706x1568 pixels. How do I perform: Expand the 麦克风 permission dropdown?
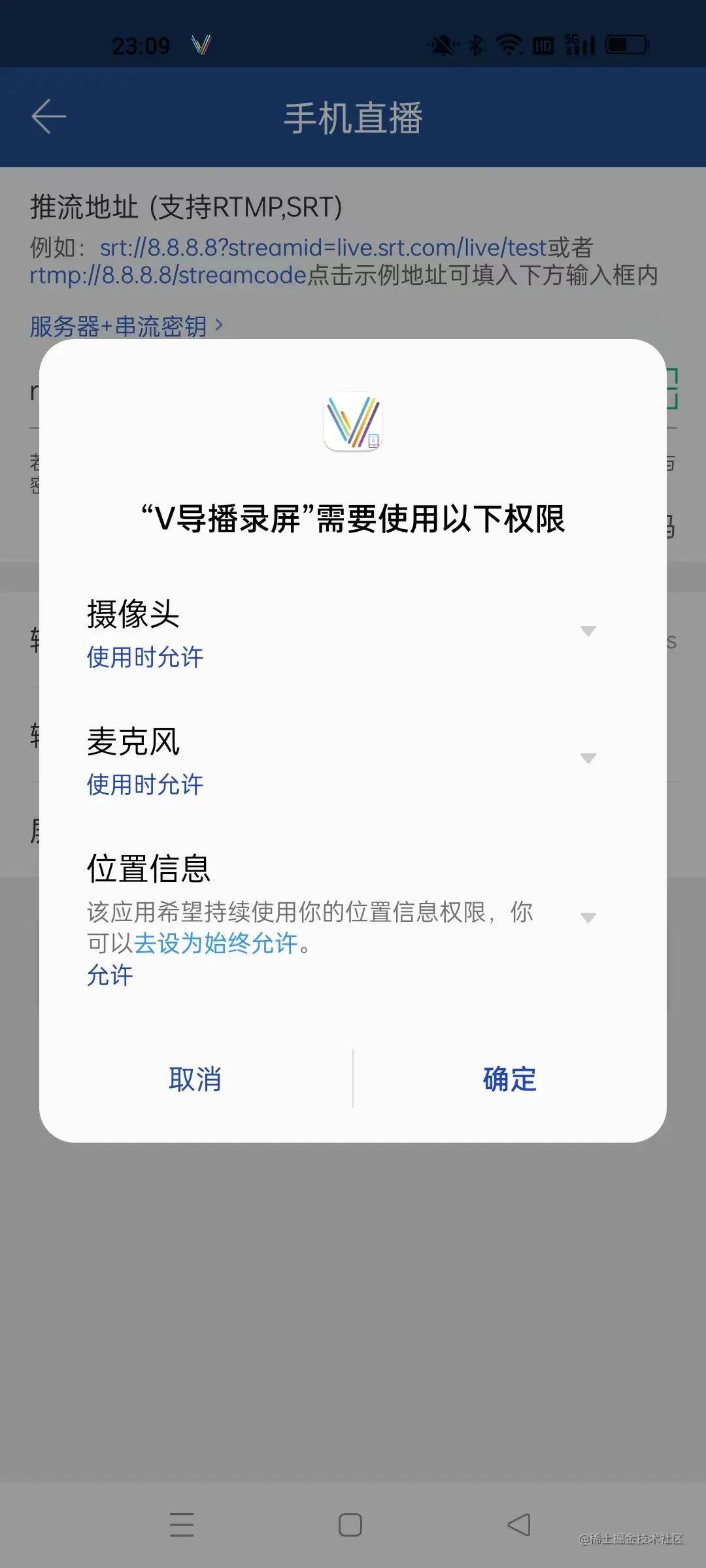[588, 758]
